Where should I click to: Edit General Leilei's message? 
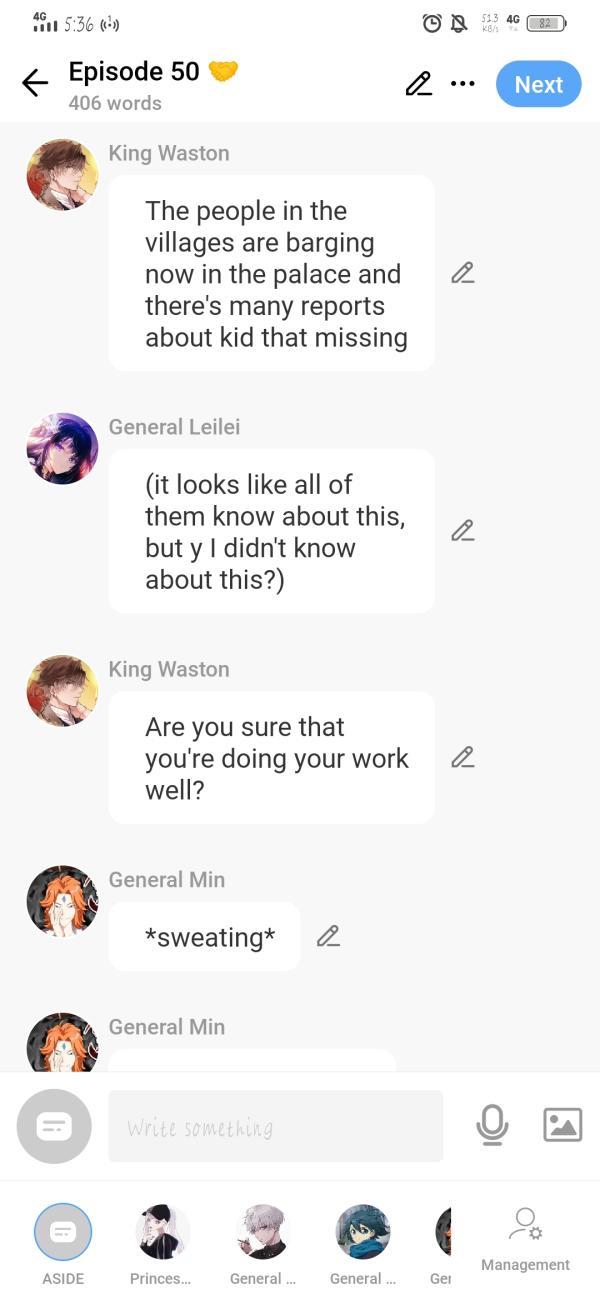tap(462, 531)
